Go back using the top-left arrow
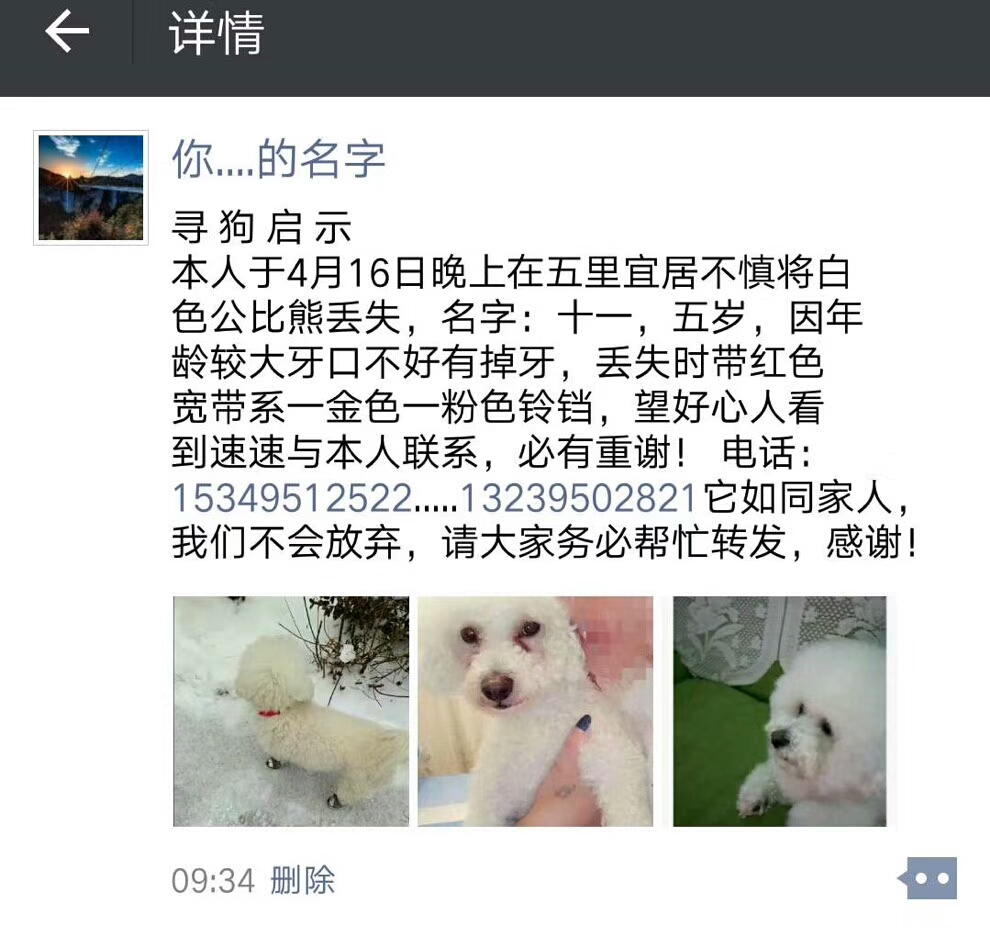 (66, 35)
